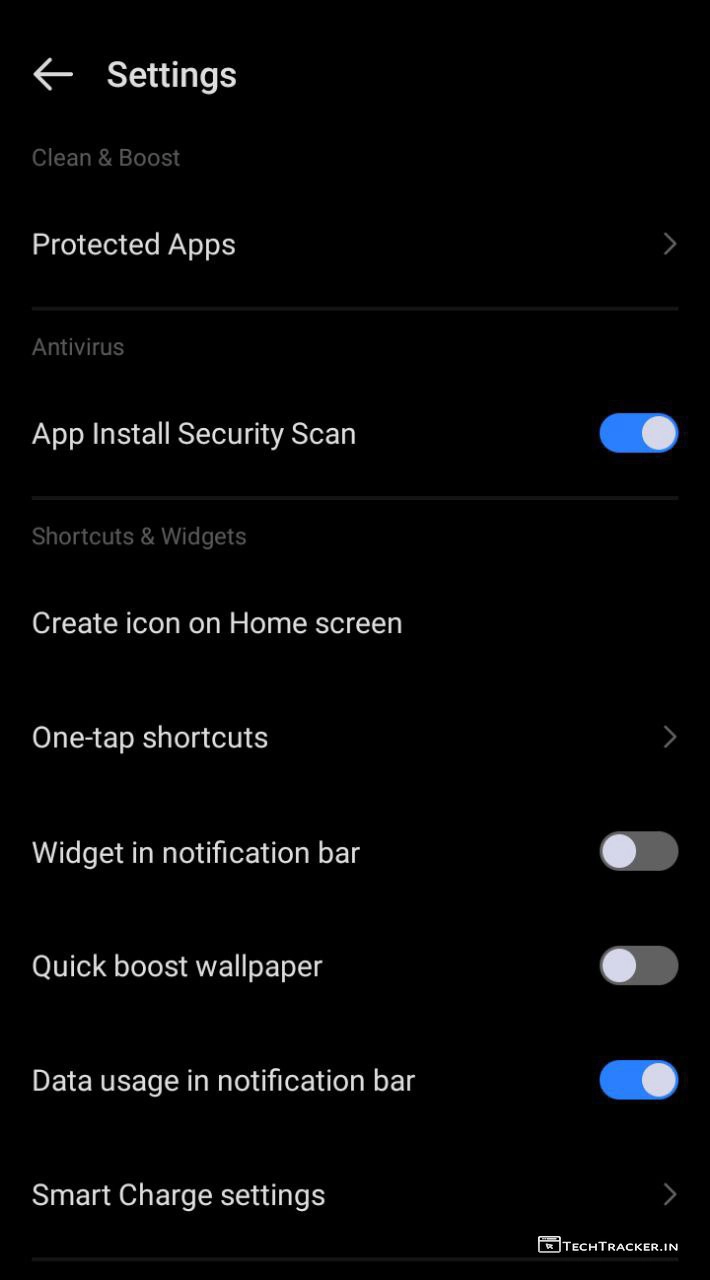
Task: Open One-tap shortcuts
Action: pos(355,738)
